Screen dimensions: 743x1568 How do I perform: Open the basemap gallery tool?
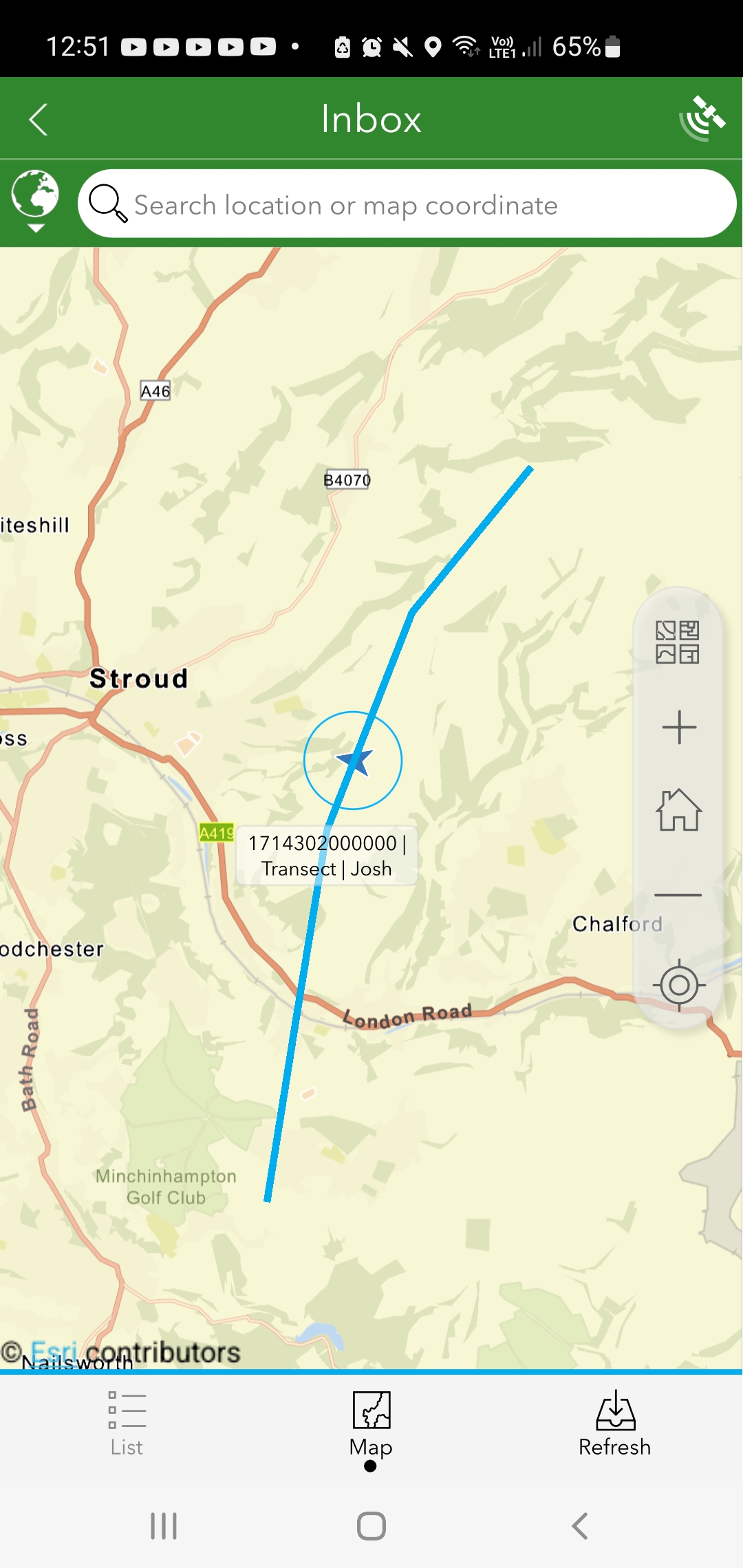[x=678, y=642]
